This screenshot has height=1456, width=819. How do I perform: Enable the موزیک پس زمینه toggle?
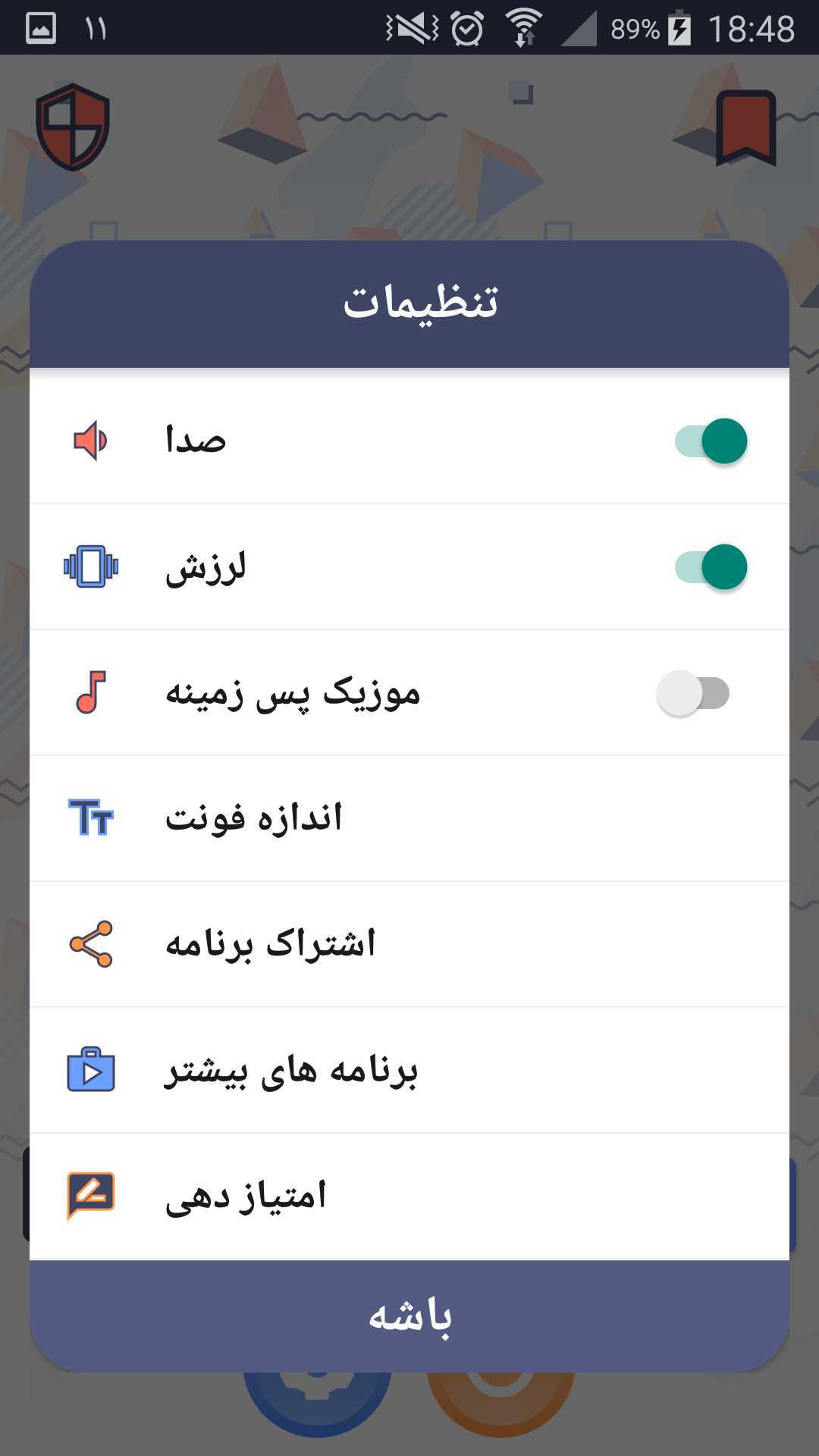692,692
